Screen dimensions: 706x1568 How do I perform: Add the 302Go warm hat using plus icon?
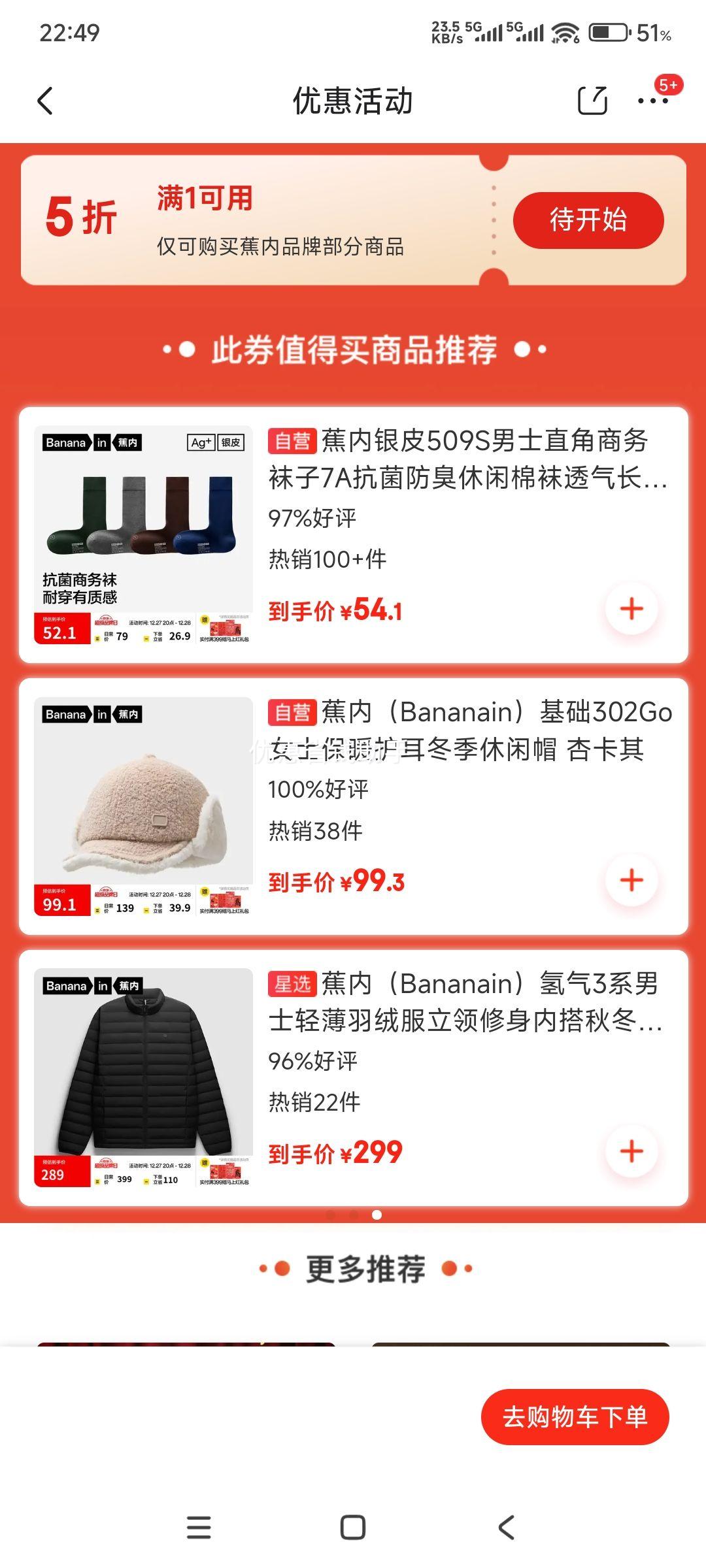pos(631,880)
